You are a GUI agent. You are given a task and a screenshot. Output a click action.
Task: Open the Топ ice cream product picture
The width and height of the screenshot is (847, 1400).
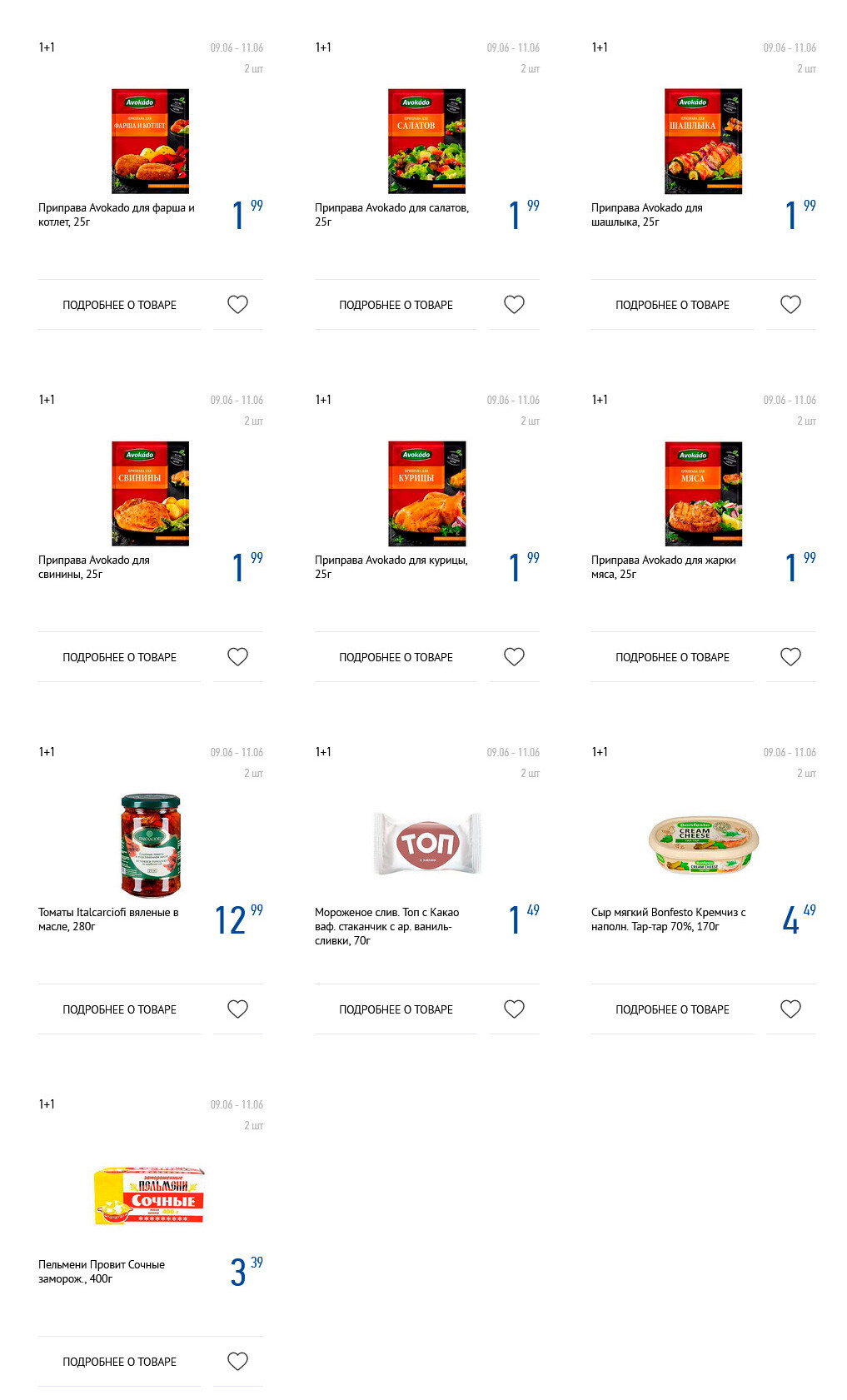(426, 844)
